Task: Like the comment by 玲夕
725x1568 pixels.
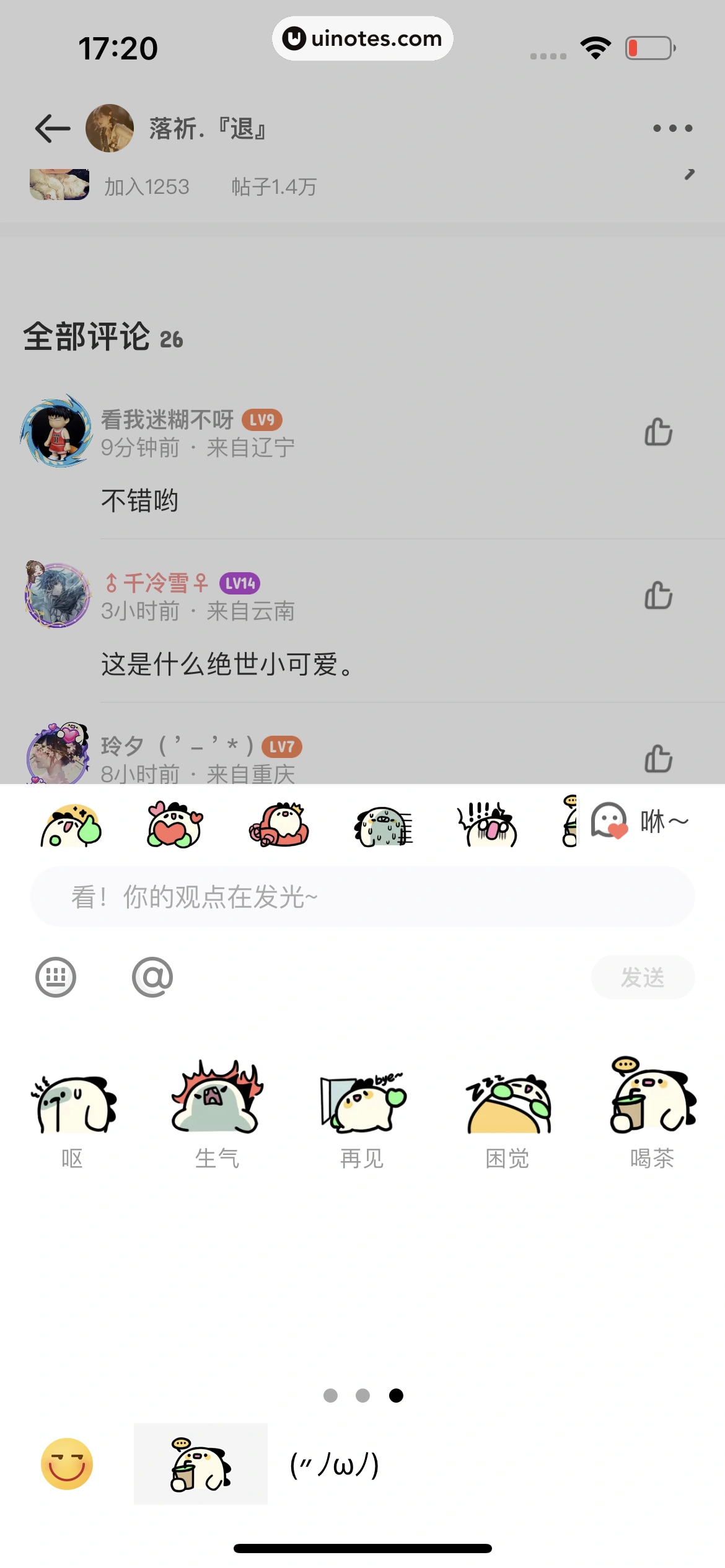Action: pyautogui.click(x=658, y=759)
